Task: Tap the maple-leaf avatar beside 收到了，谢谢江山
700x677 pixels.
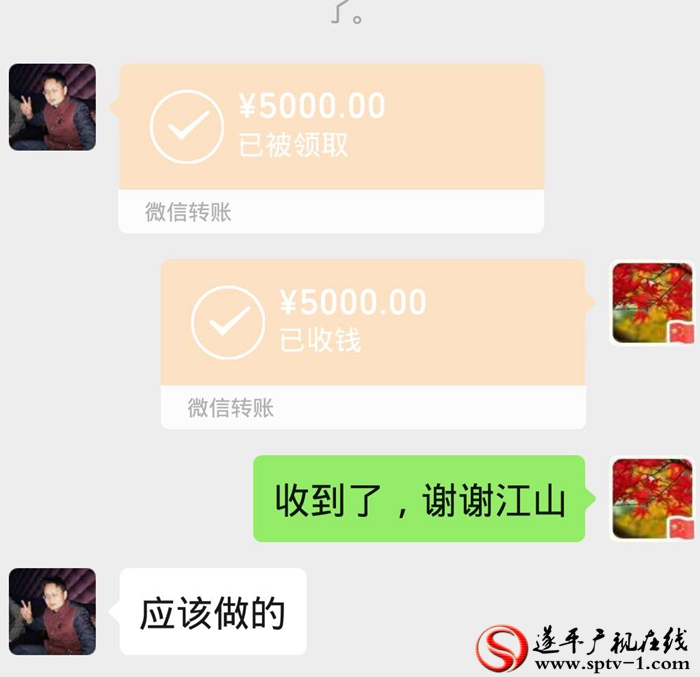Action: coord(652,499)
